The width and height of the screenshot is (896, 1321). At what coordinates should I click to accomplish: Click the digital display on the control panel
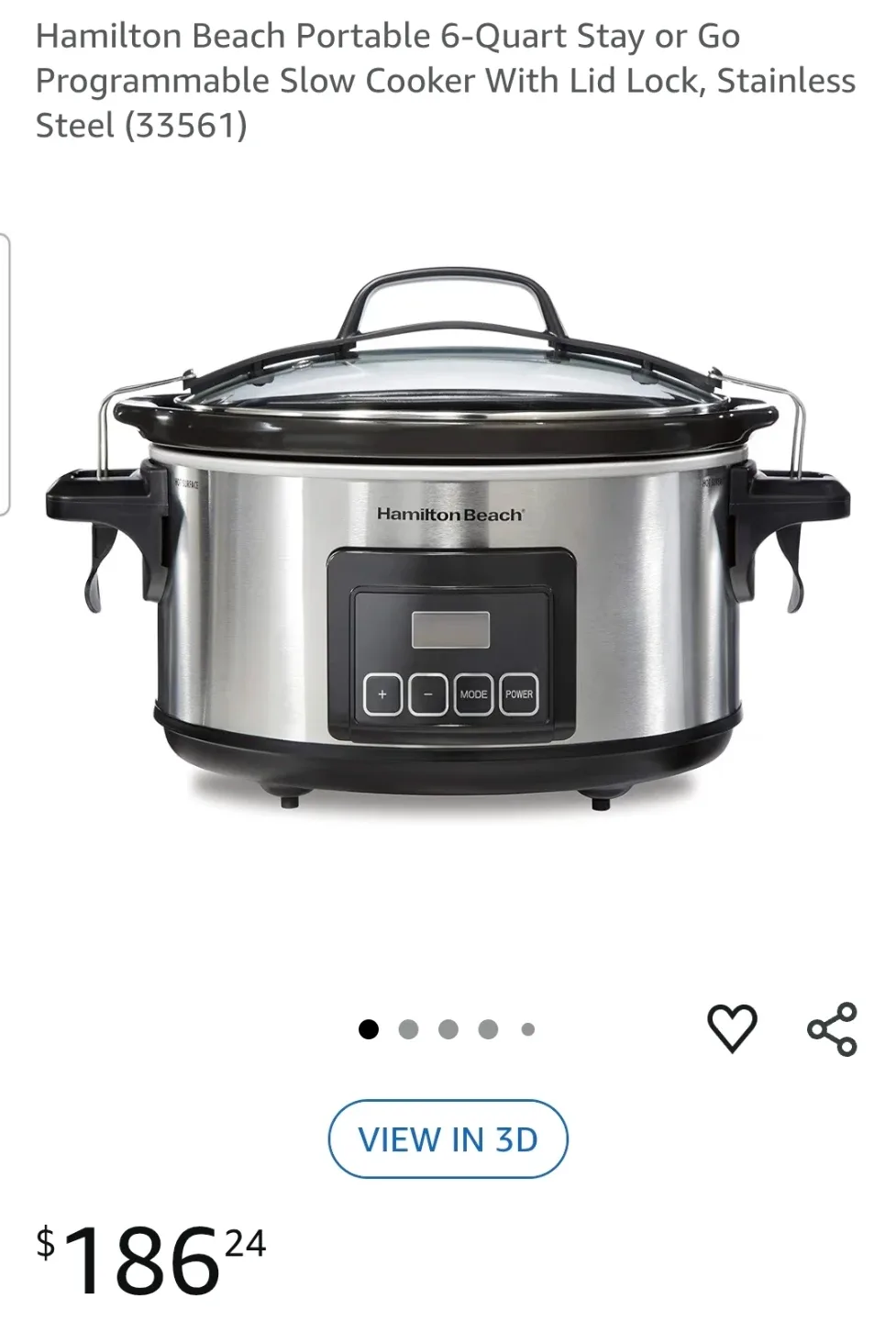(448, 627)
